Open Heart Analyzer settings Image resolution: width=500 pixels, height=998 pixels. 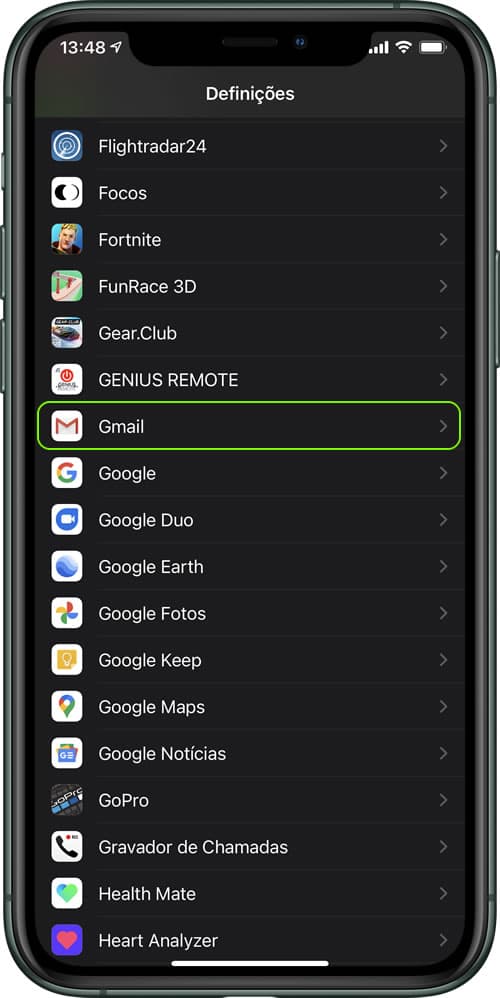point(249,940)
